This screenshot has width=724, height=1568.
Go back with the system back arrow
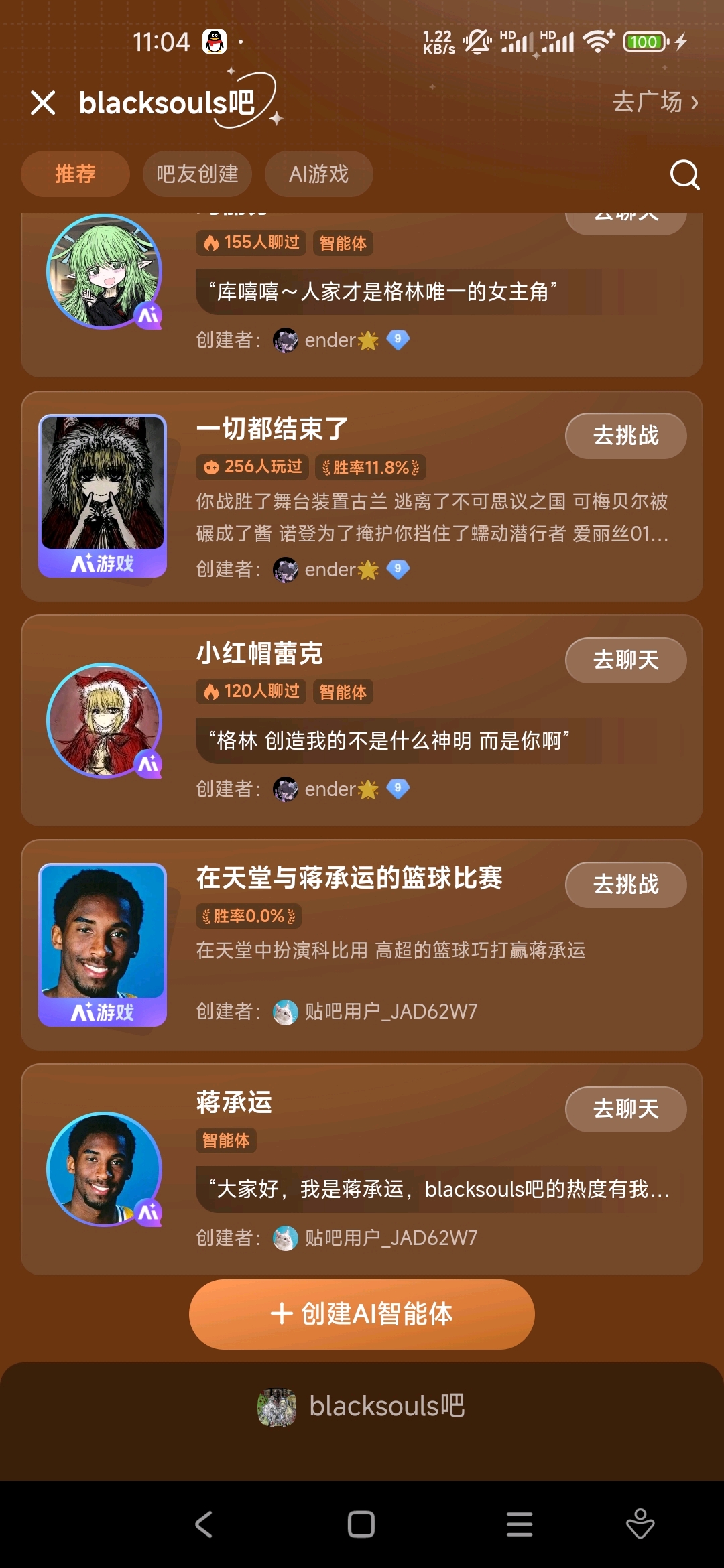204,1524
